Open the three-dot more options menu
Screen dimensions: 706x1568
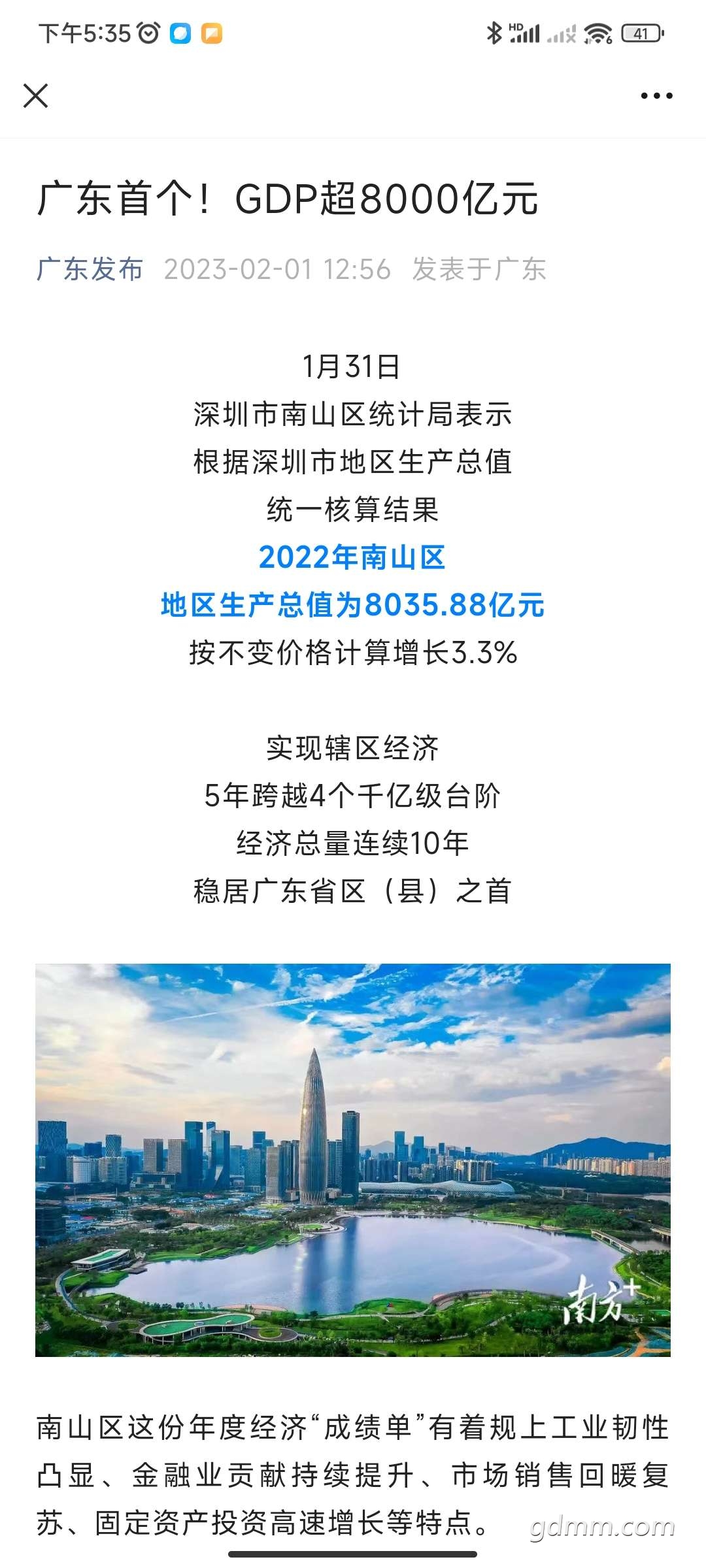pyautogui.click(x=656, y=96)
